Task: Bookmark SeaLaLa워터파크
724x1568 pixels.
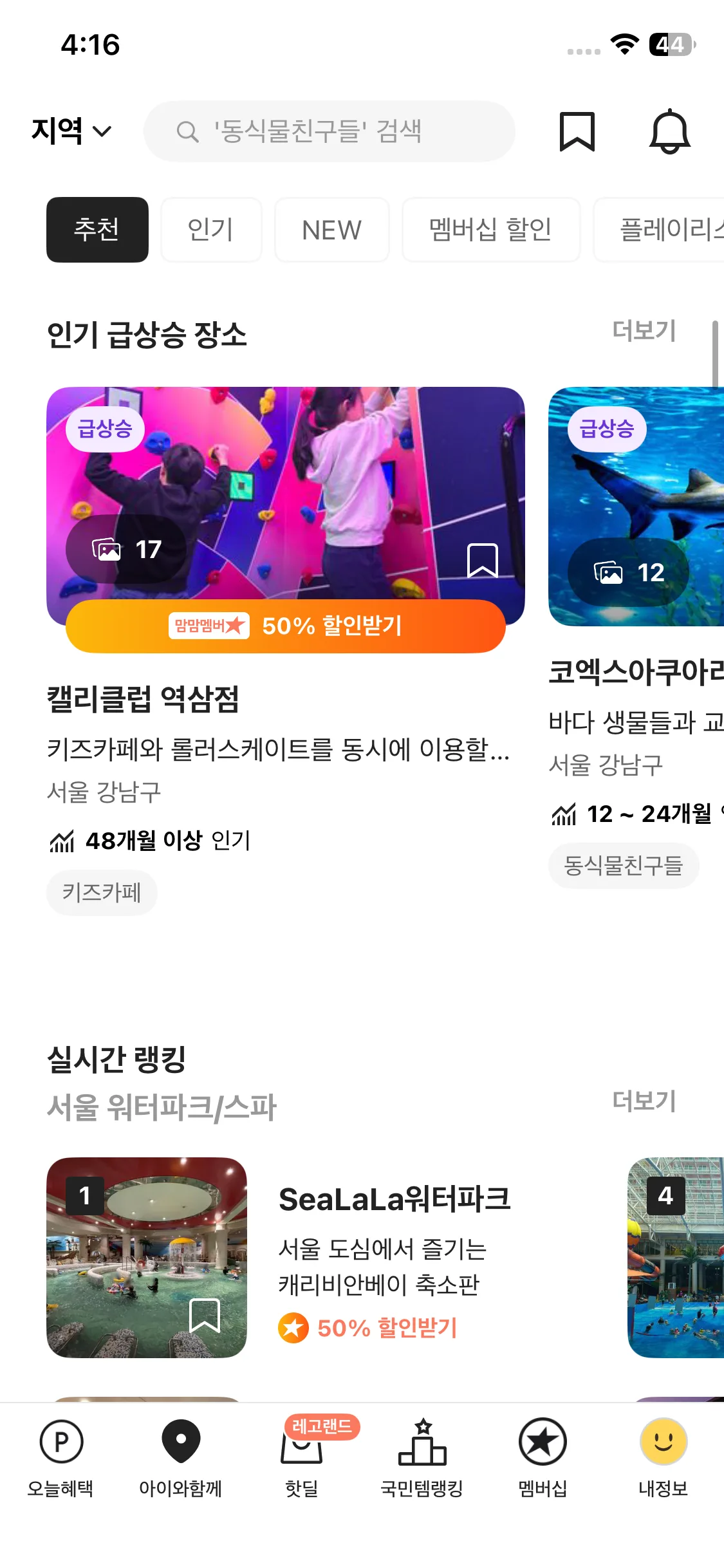Action: pos(205,1315)
